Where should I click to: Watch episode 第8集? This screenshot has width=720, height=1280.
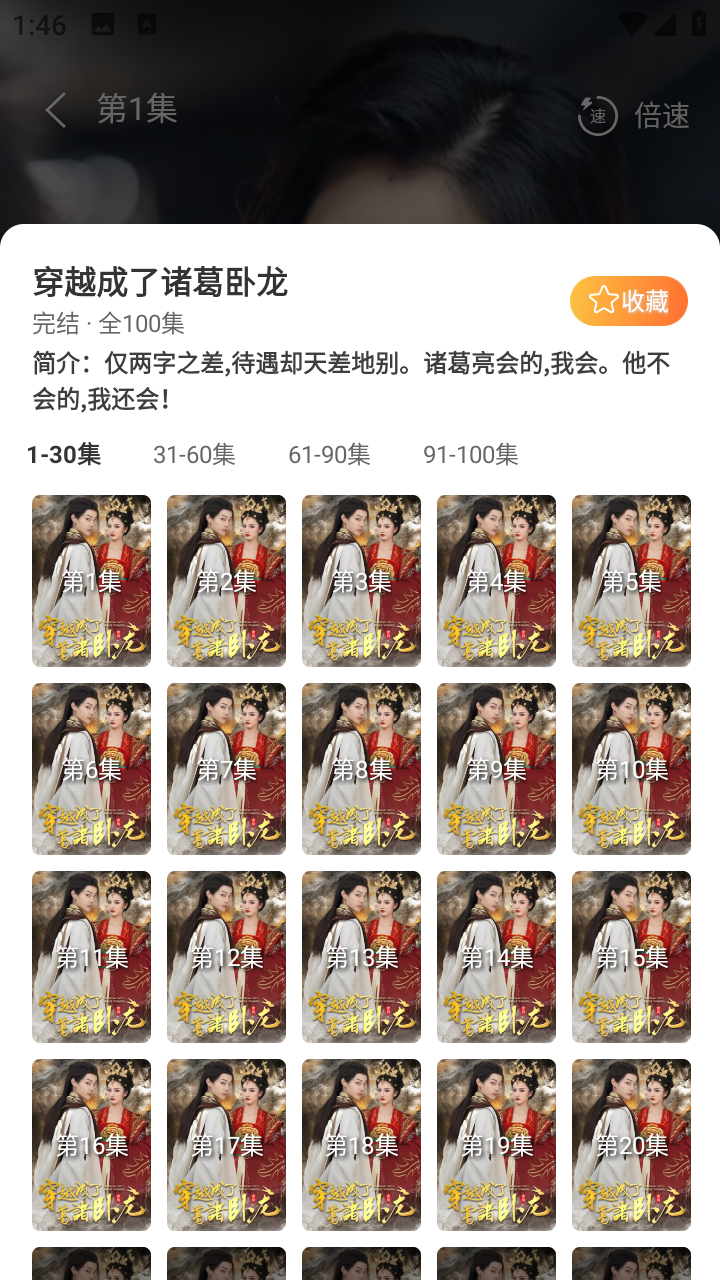[361, 769]
